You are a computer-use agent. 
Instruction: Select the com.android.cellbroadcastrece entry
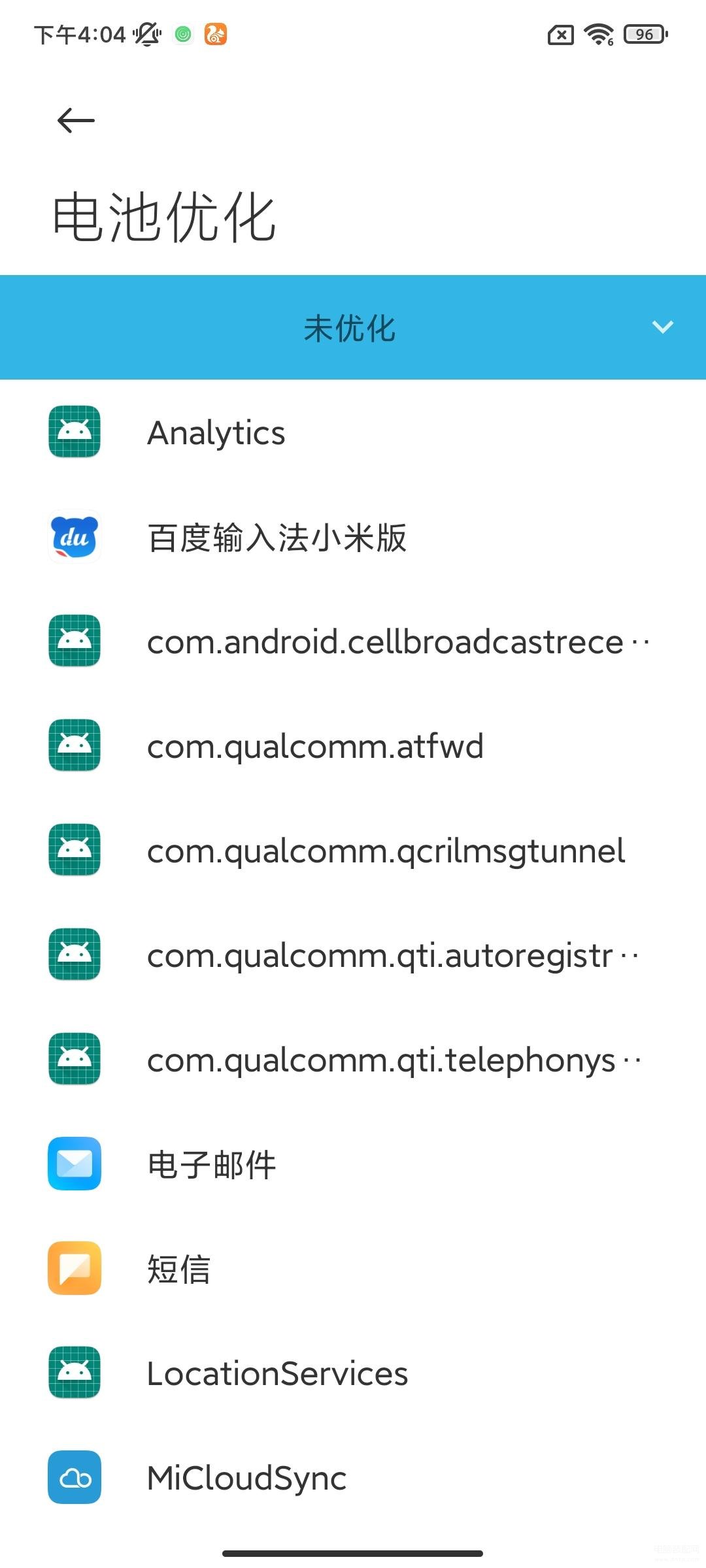tap(353, 641)
